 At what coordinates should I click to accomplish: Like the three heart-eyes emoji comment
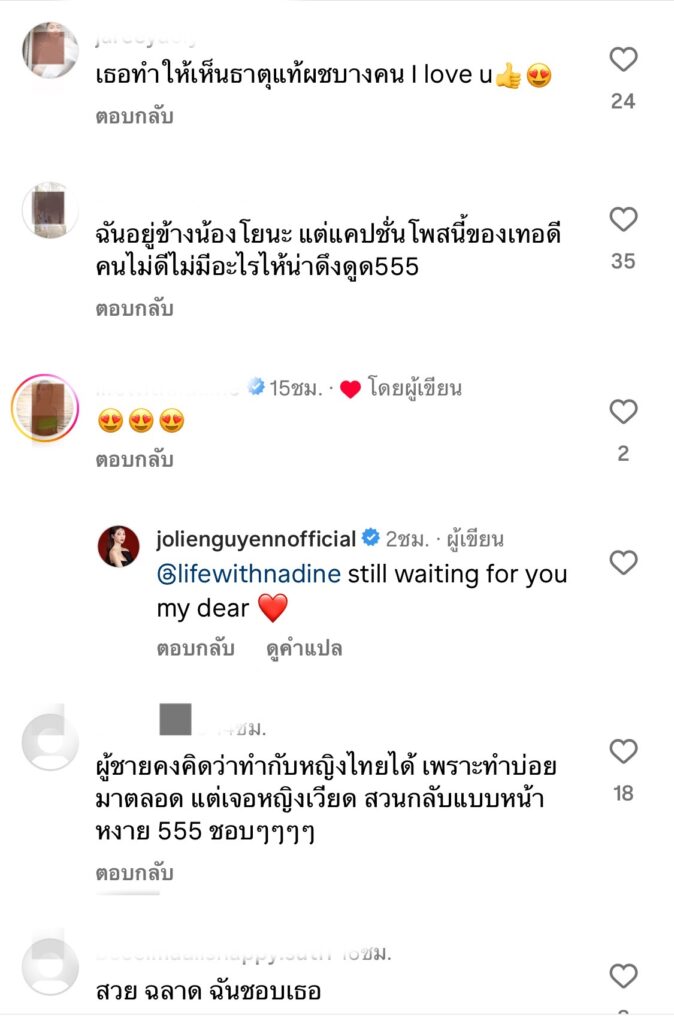[x=623, y=412]
